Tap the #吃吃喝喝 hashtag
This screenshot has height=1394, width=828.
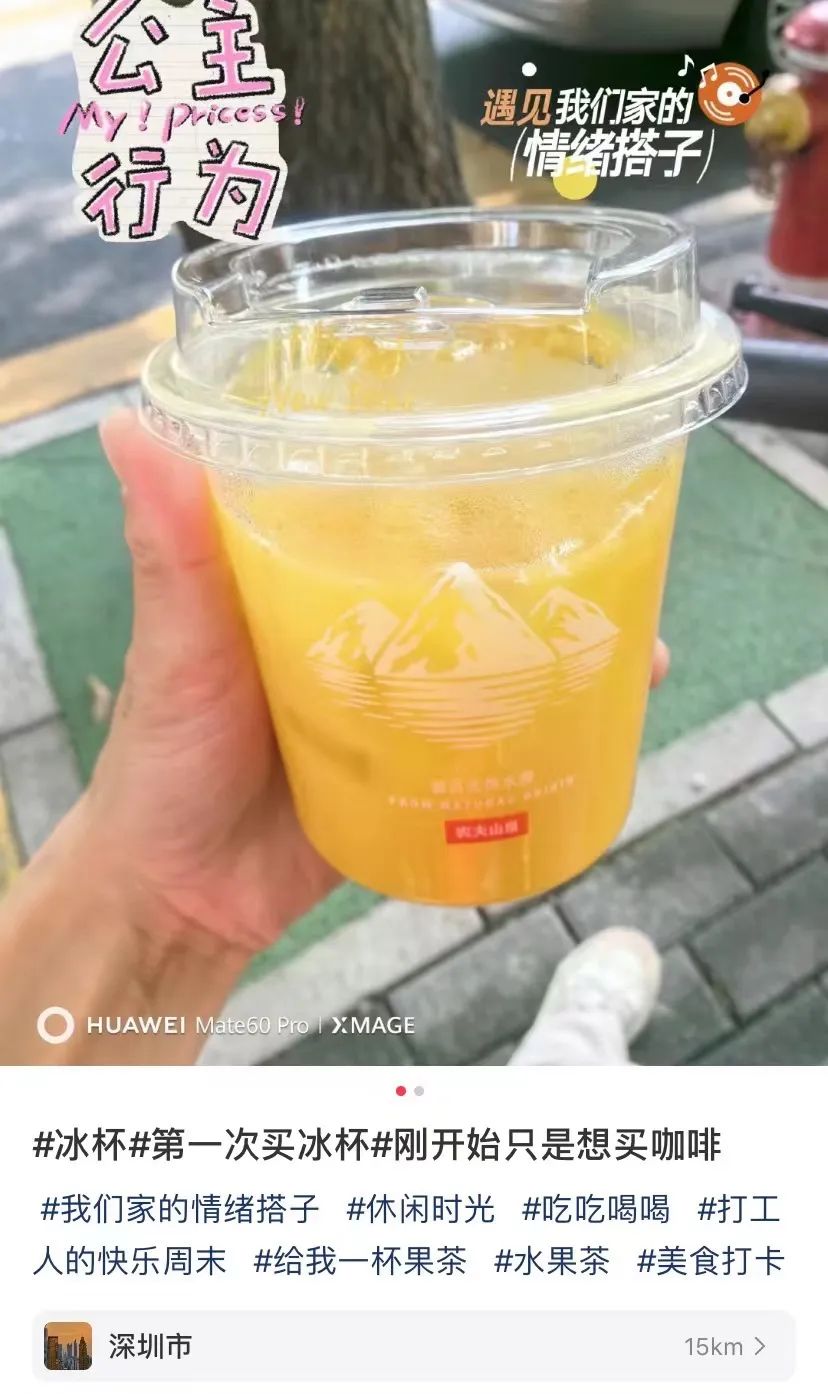(x=596, y=1209)
